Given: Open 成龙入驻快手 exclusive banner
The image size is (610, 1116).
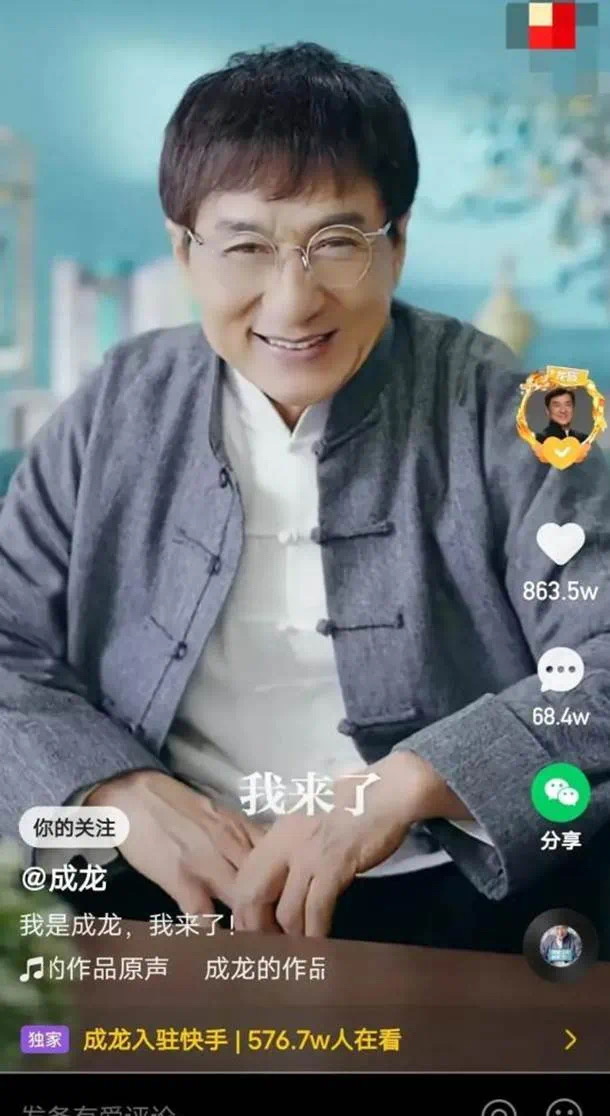Looking at the screenshot, I should click(x=300, y=1039).
